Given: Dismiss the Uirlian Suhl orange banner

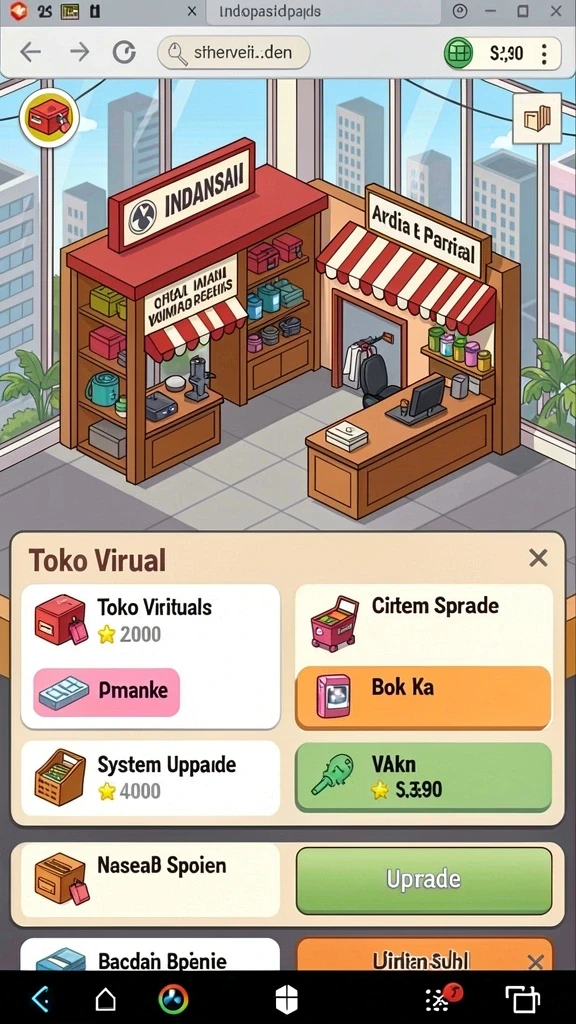Looking at the screenshot, I should pos(535,961).
